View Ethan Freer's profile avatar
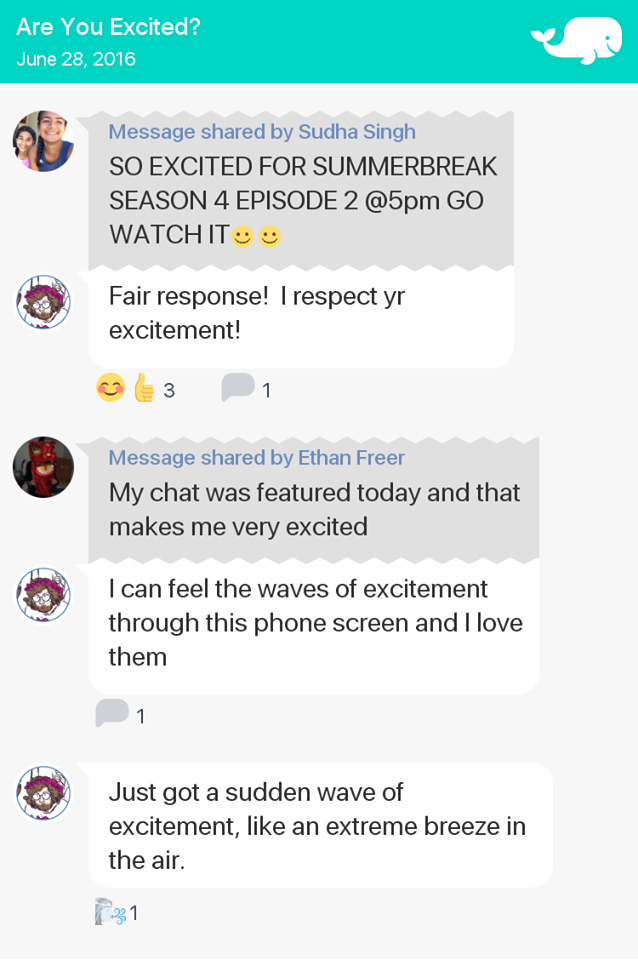 pos(43,467)
